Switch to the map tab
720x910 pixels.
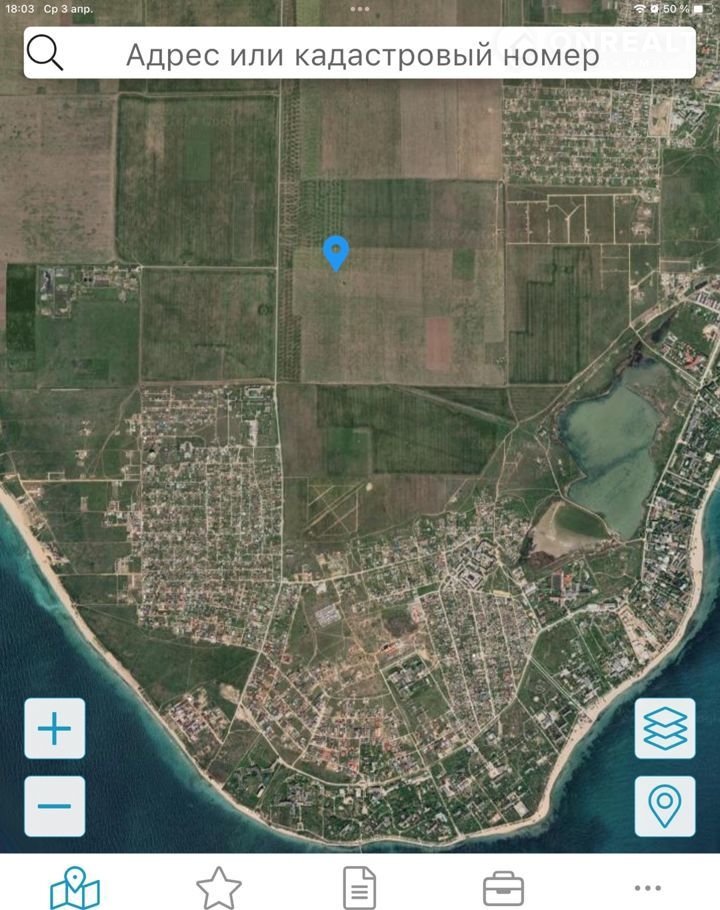tap(75, 887)
